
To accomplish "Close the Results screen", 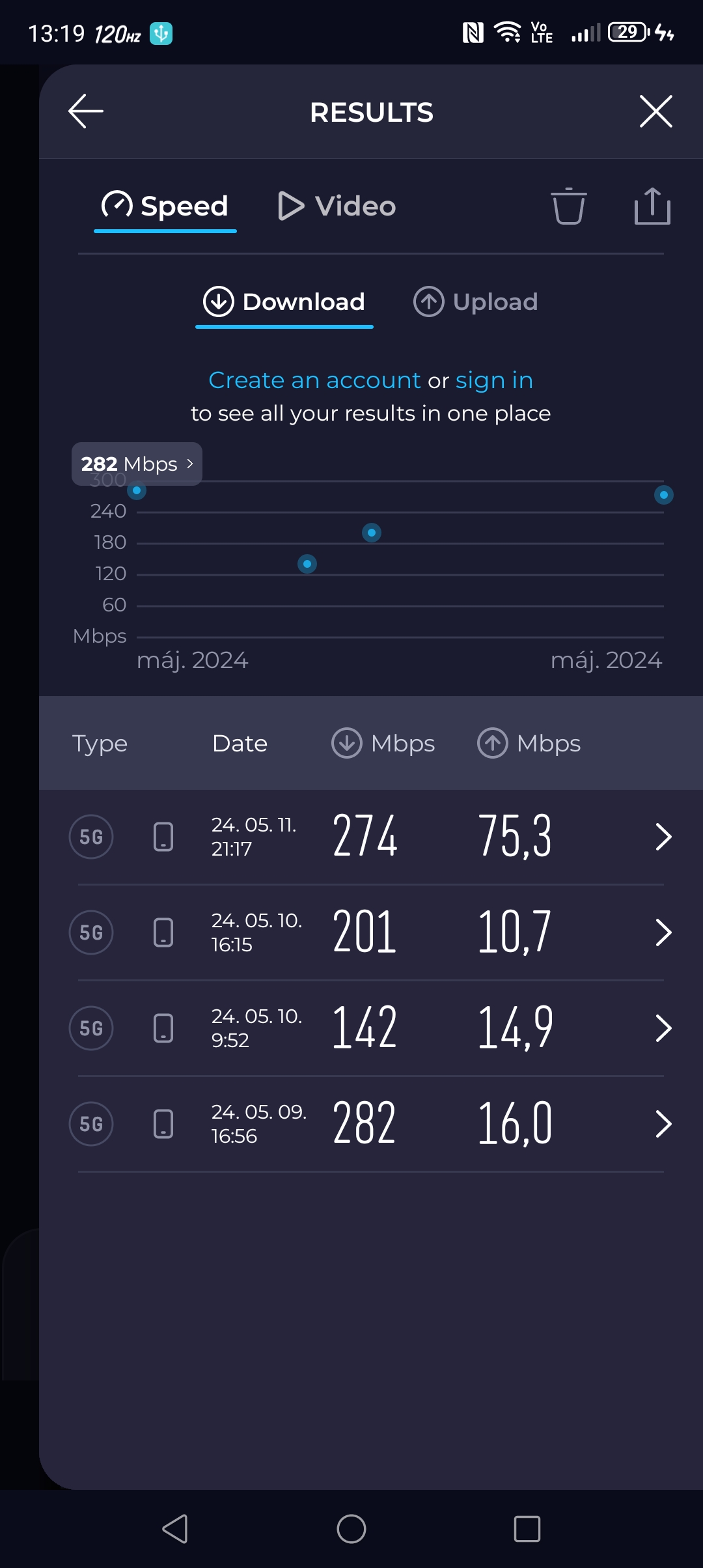I will coord(655,111).
